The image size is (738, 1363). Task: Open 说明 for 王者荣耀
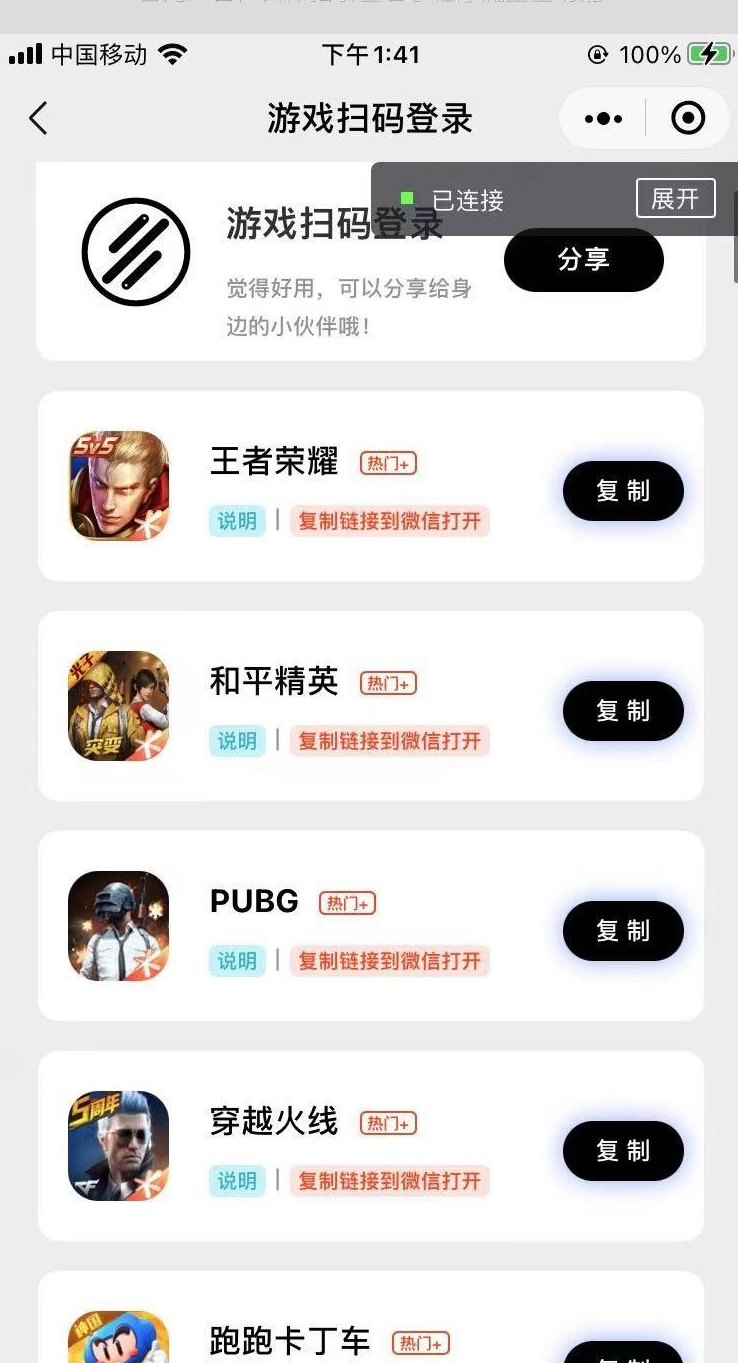pyautogui.click(x=237, y=521)
